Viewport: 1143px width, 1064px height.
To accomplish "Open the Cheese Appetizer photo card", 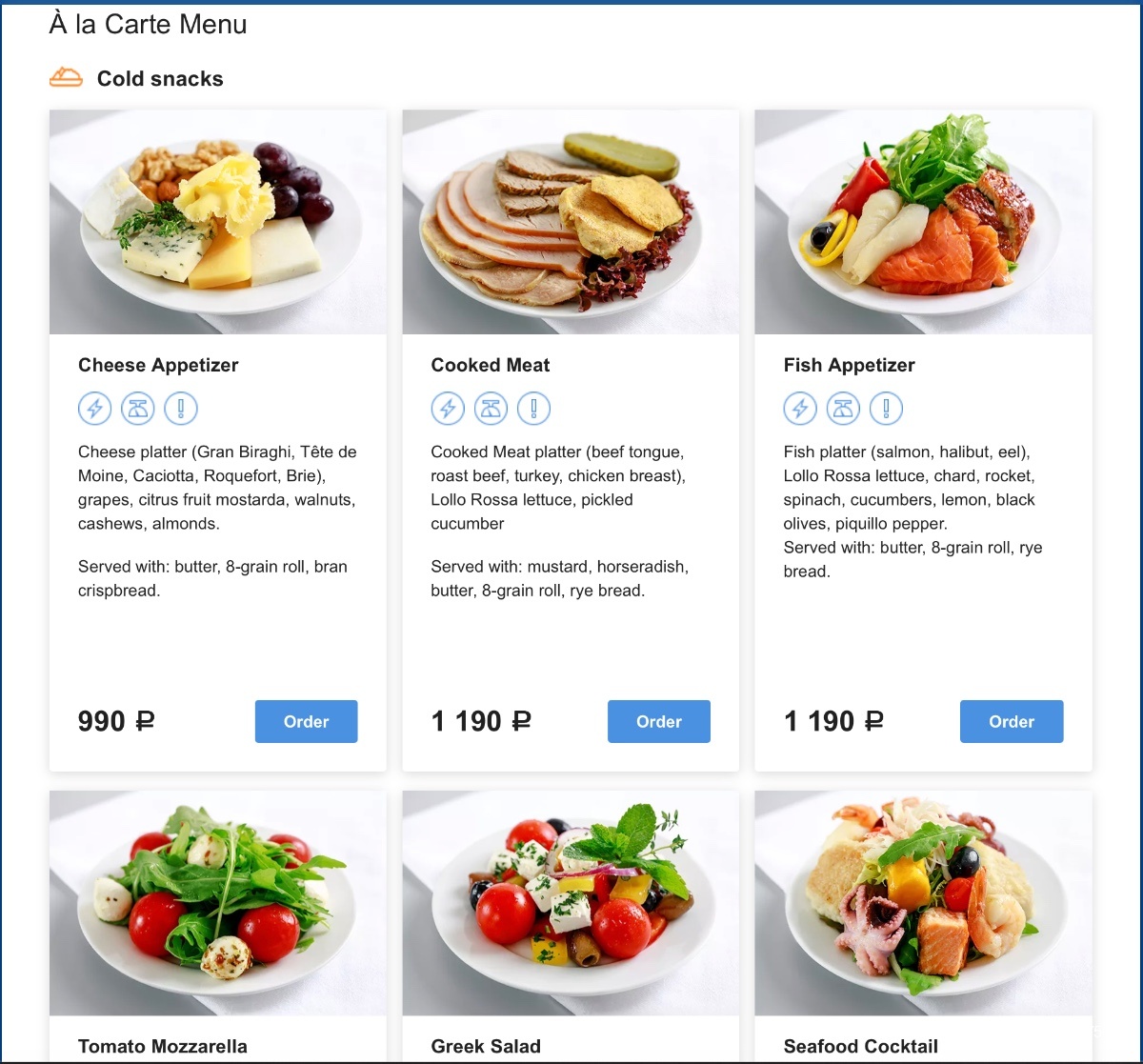I will pyautogui.click(x=217, y=222).
